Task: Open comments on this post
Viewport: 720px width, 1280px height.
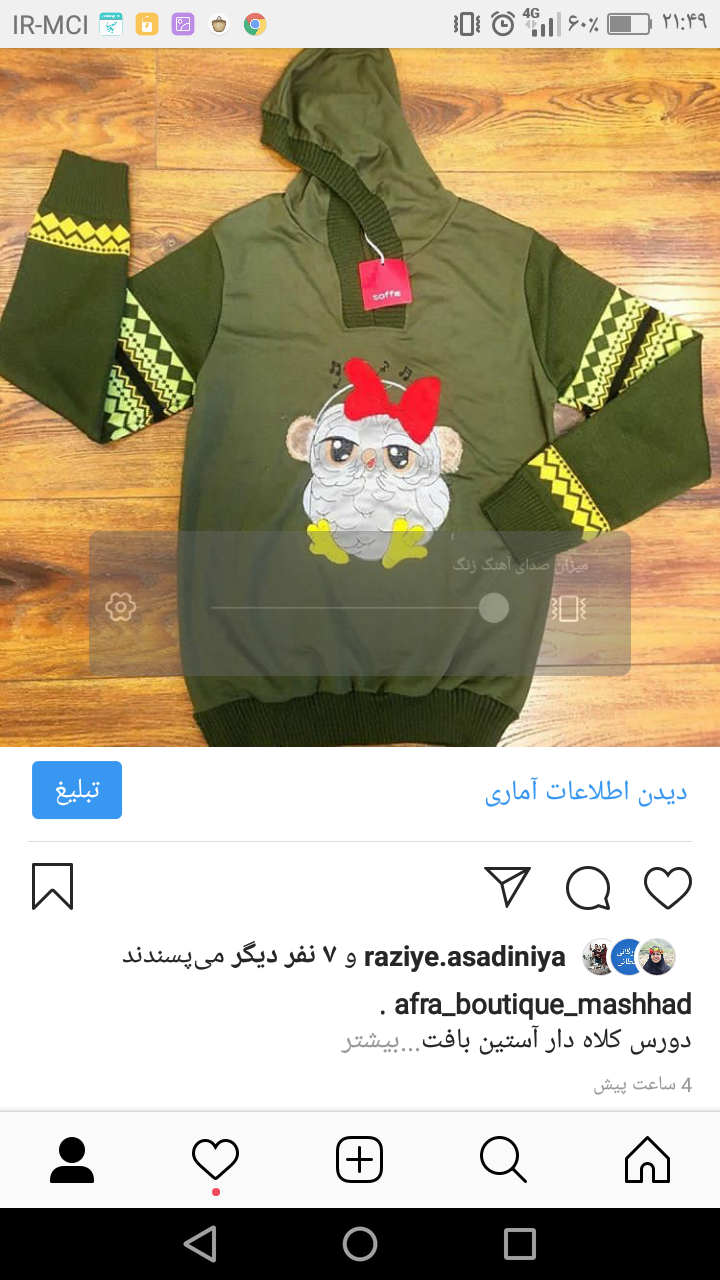Action: pyautogui.click(x=588, y=887)
